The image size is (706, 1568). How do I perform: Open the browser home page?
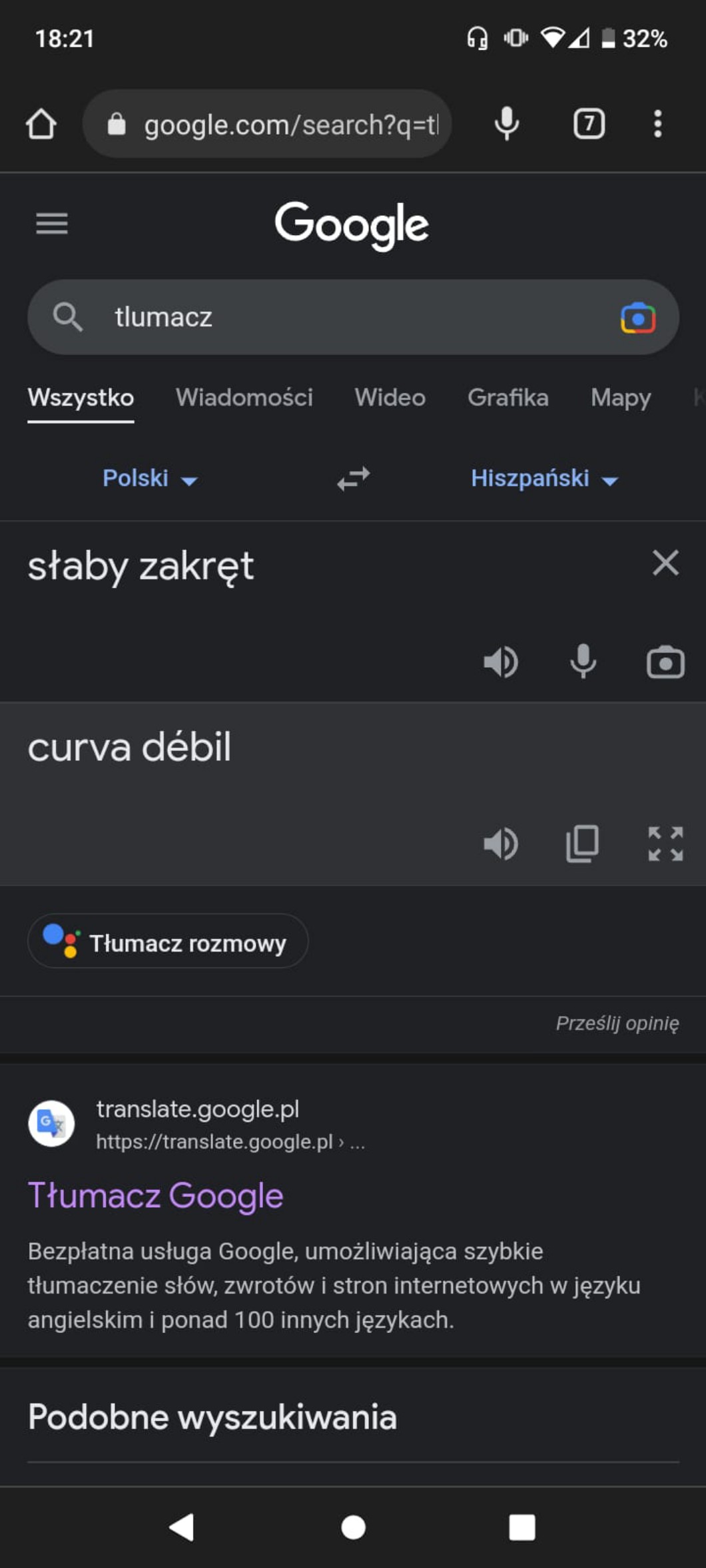point(41,124)
